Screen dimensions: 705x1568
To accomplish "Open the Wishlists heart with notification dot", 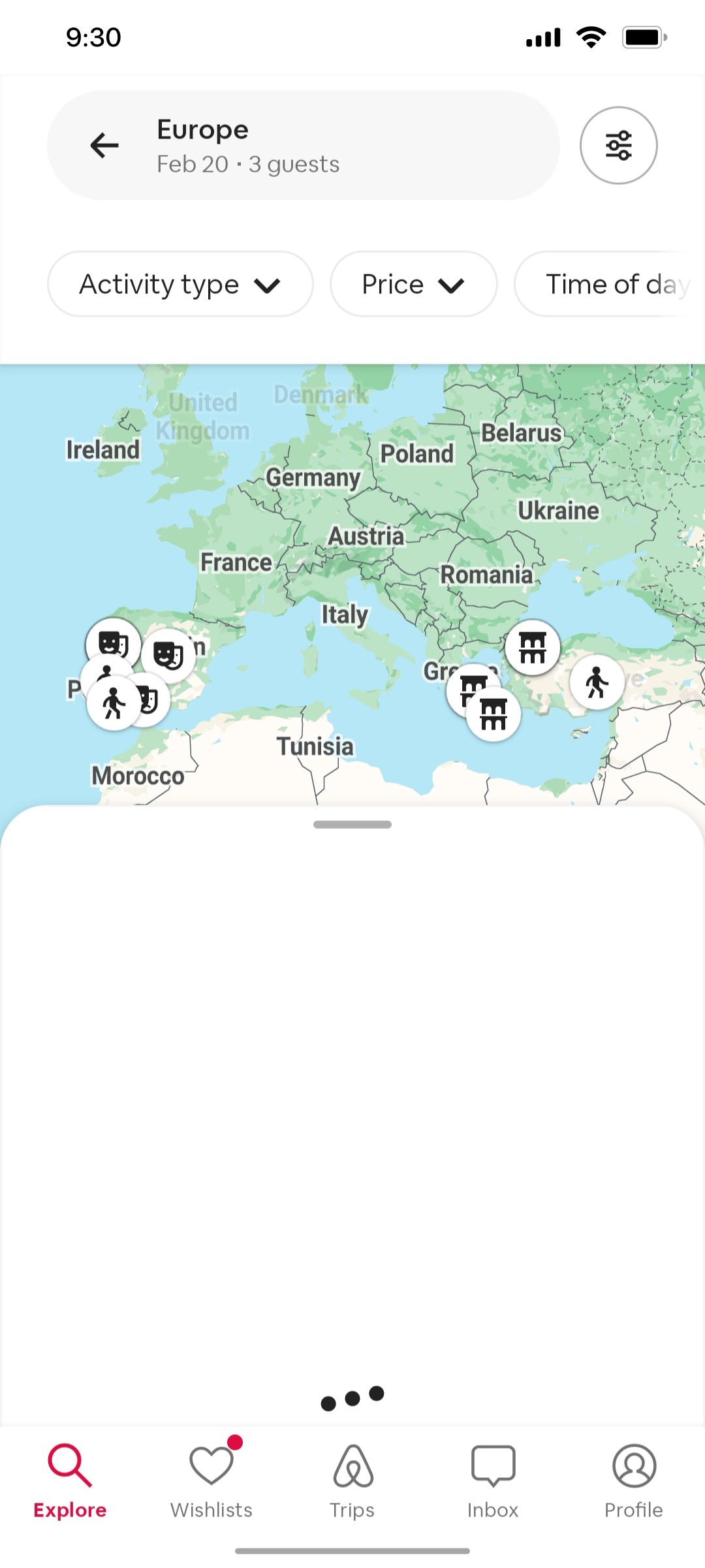I will pyautogui.click(x=210, y=1481).
